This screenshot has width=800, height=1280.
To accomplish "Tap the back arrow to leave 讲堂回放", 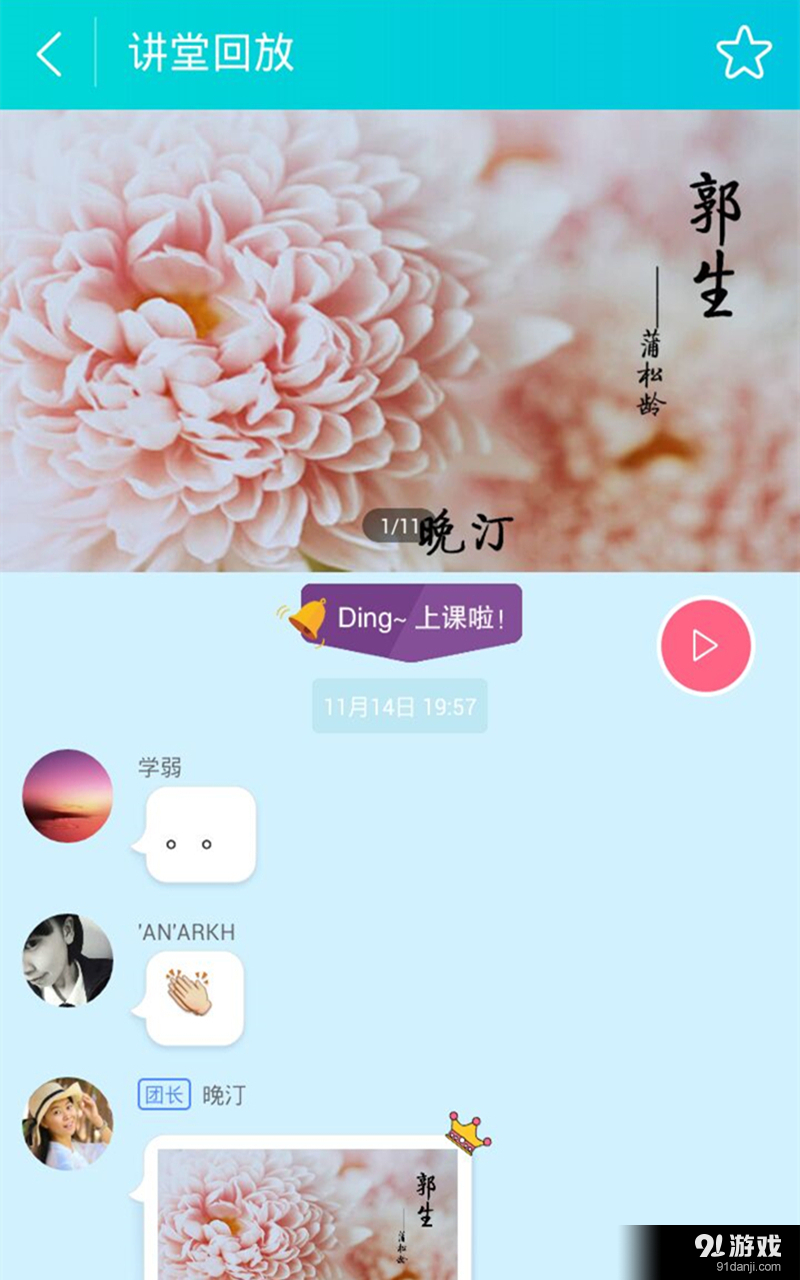I will 48,54.
